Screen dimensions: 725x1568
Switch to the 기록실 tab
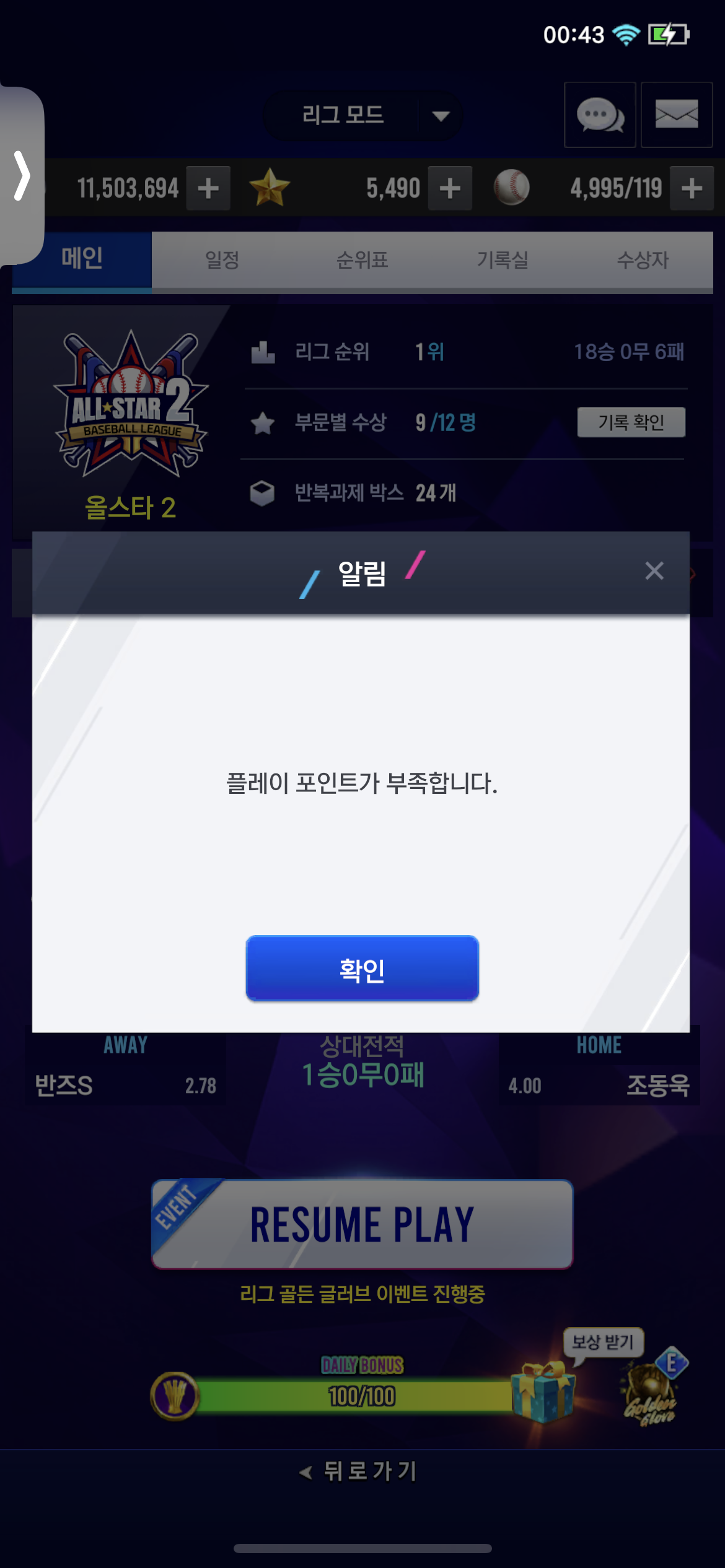[x=503, y=259]
